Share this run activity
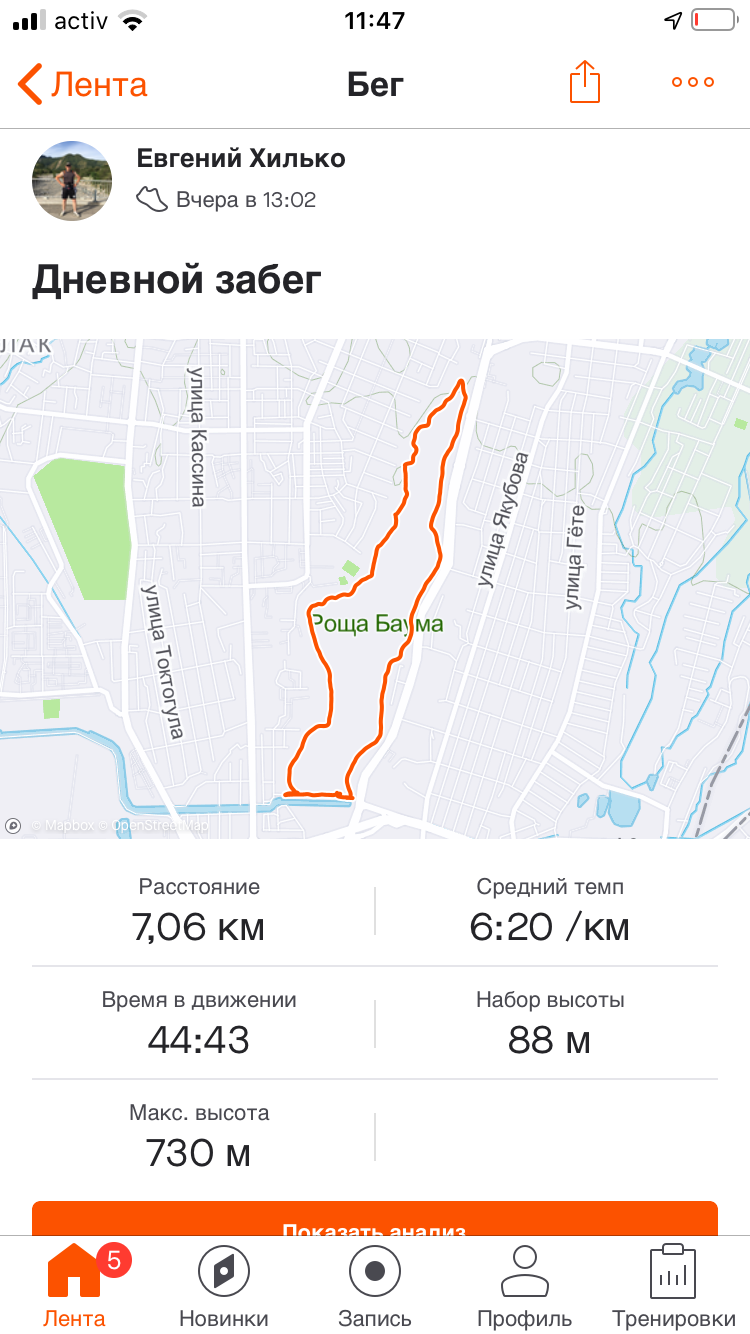 (585, 82)
